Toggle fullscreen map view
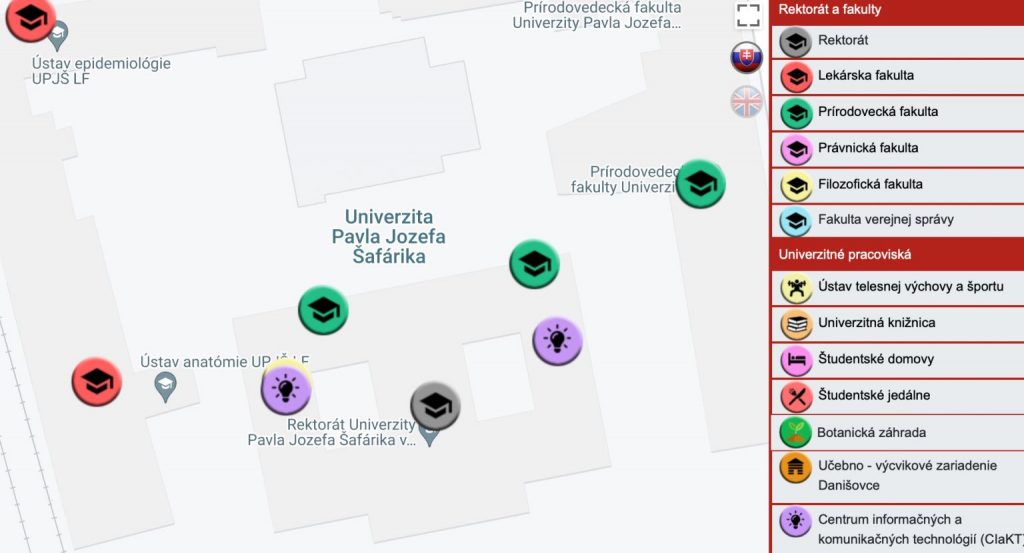1024x553 pixels. pos(747,15)
